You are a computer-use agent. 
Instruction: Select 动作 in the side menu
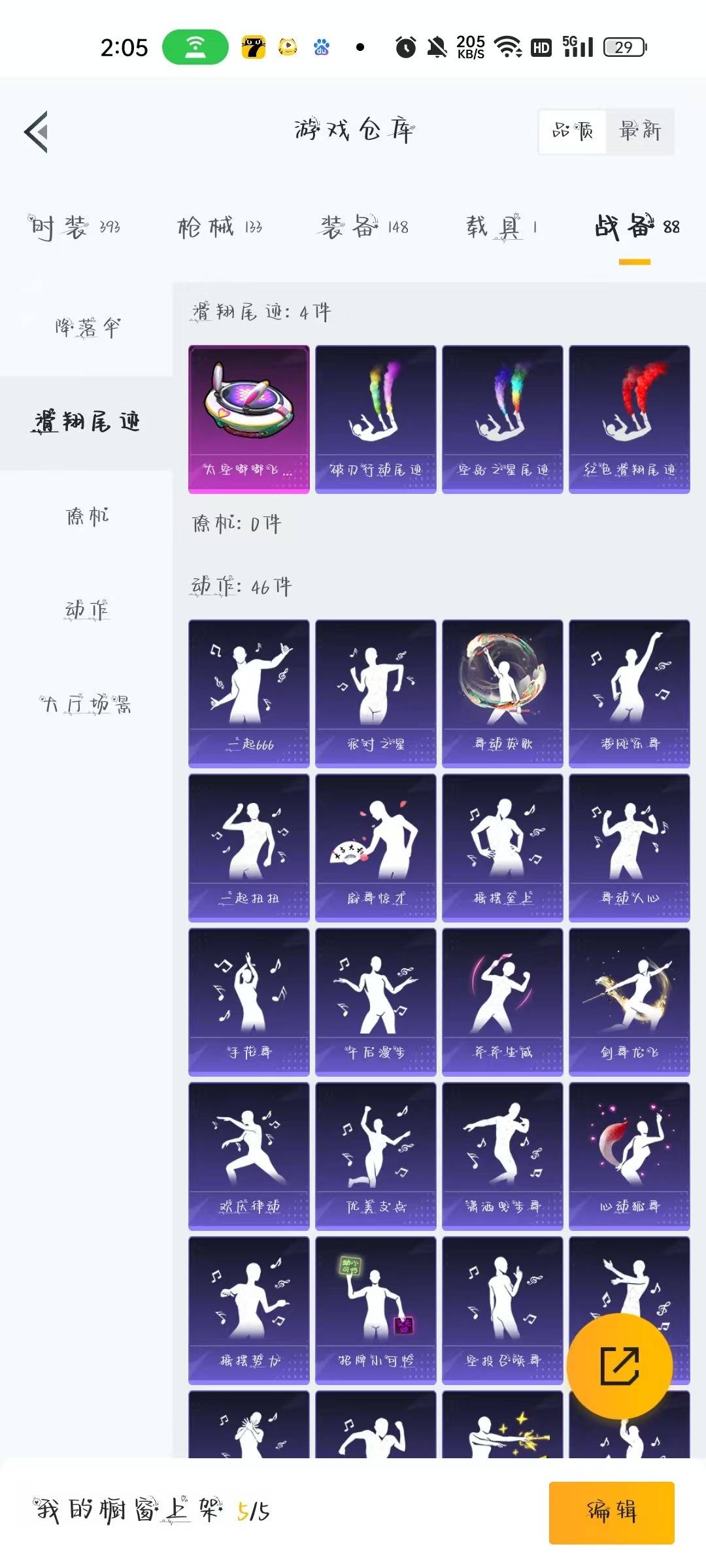click(86, 610)
